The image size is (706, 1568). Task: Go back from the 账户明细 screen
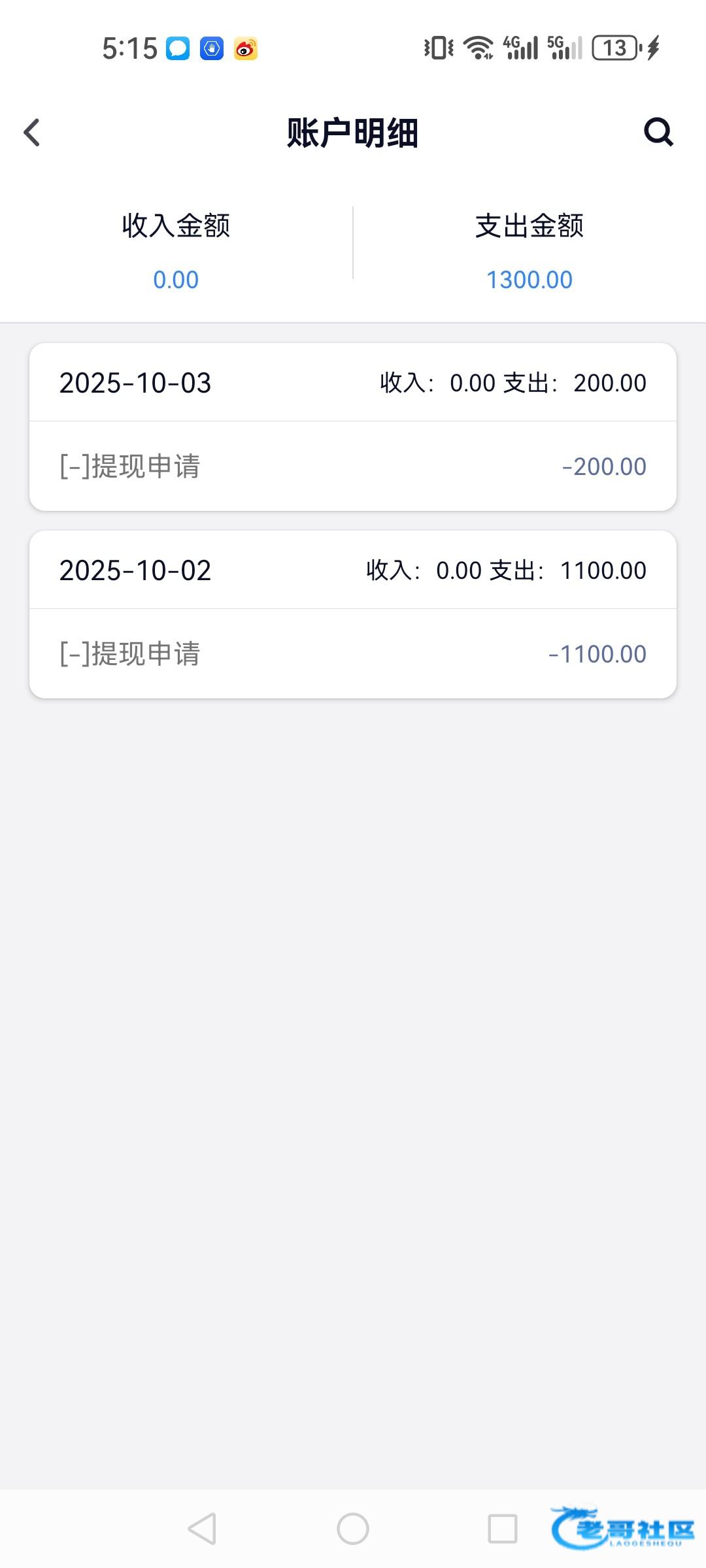coord(31,133)
